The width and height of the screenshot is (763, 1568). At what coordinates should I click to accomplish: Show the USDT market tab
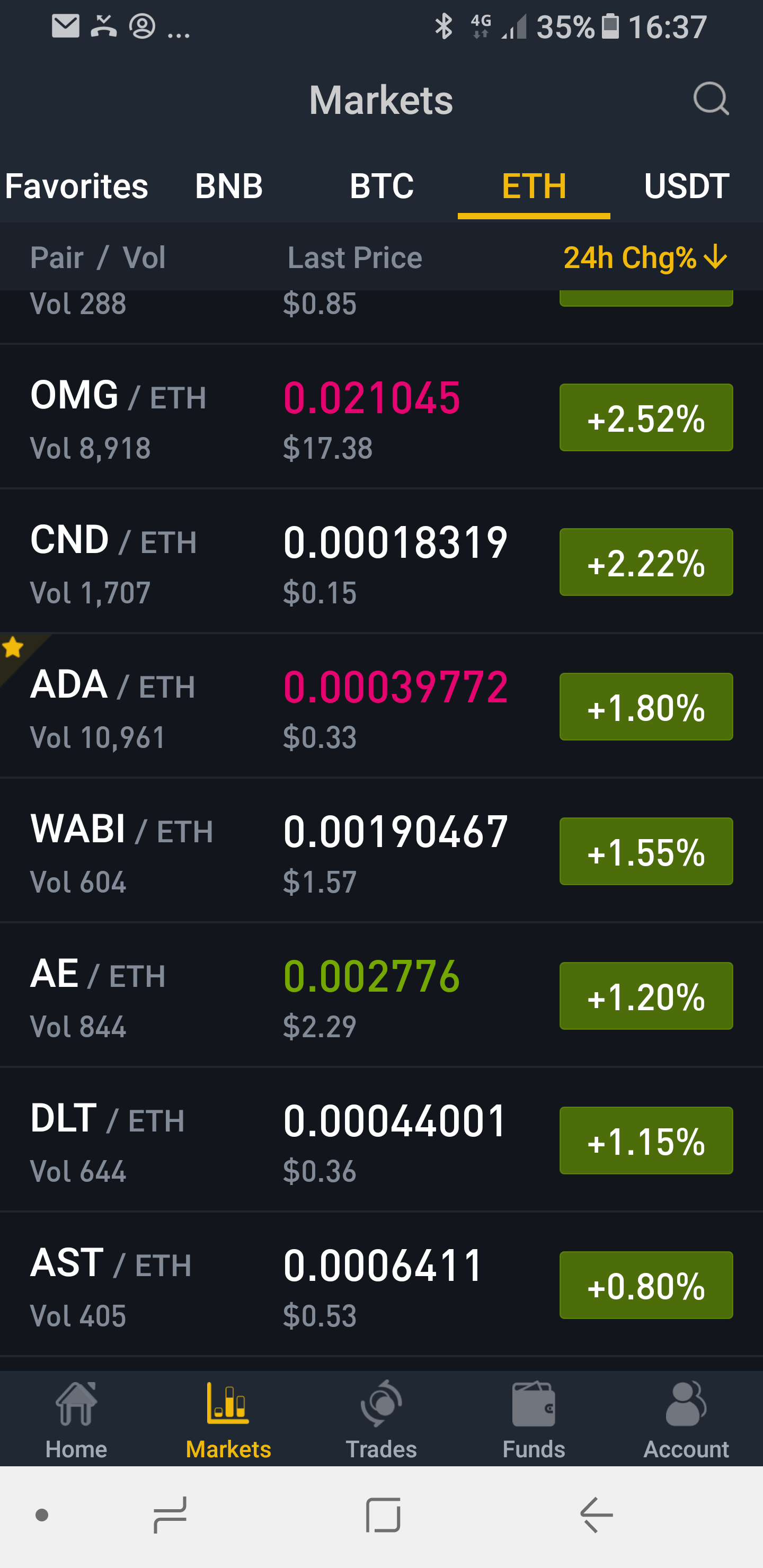click(686, 186)
